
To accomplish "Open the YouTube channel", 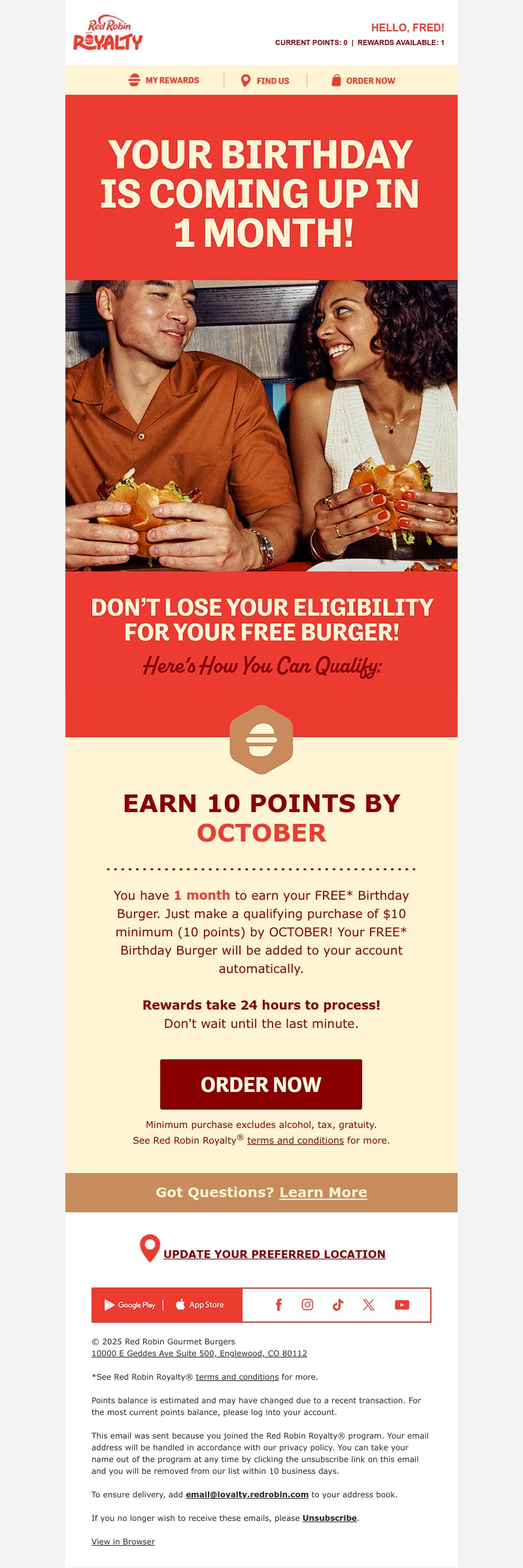I will pos(402,1304).
